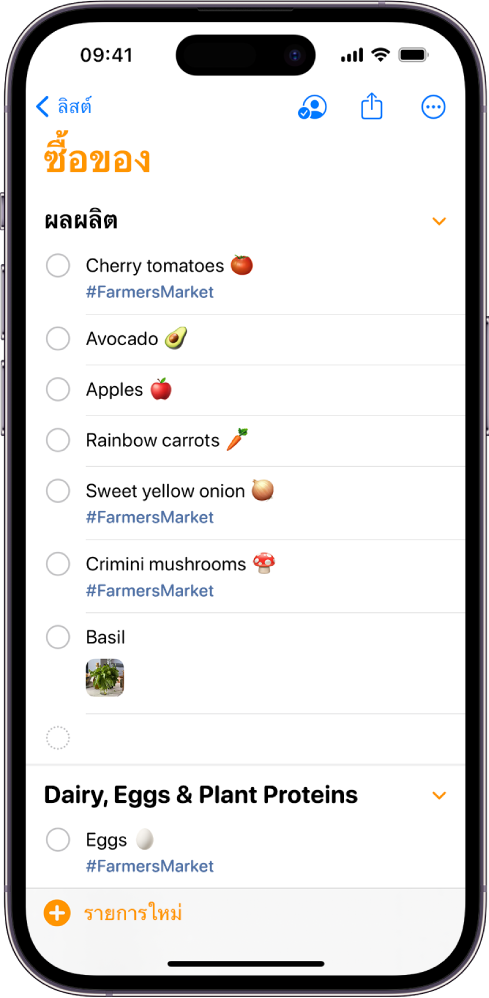Check off Avocado

pos(58,339)
